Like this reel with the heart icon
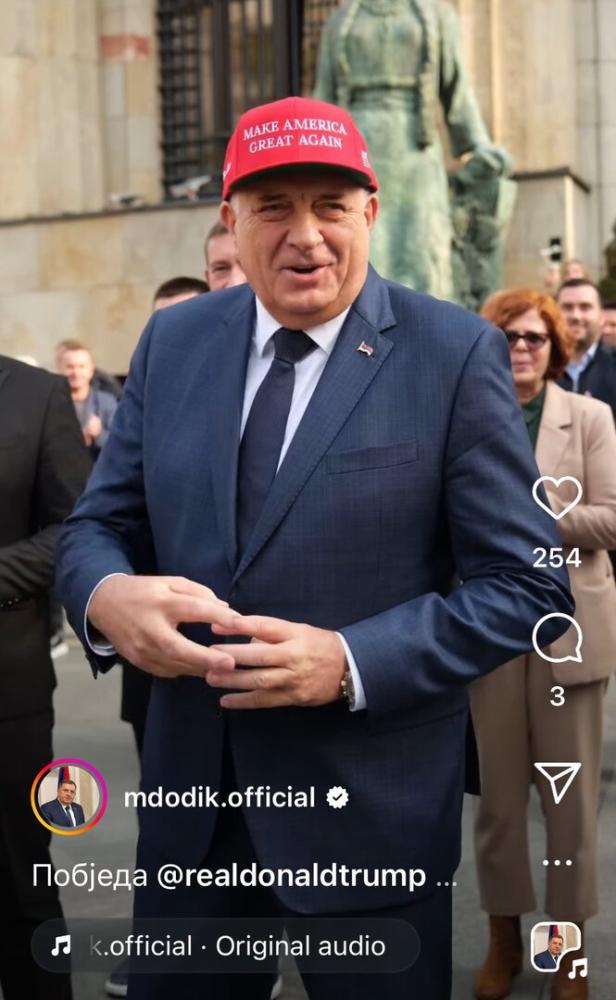Screen dimensions: 616x1000 557,497
